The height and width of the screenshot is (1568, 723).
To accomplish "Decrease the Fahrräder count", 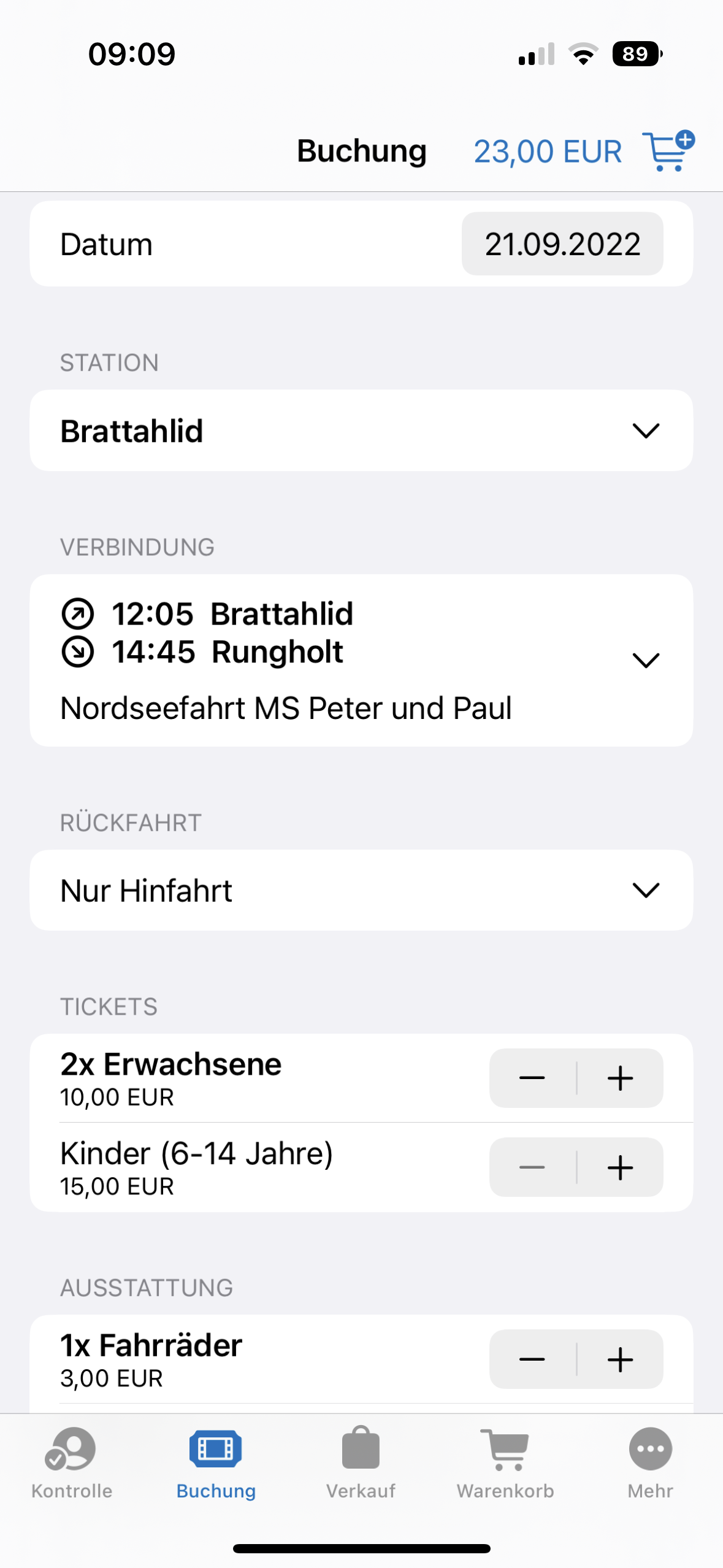I will point(532,1359).
